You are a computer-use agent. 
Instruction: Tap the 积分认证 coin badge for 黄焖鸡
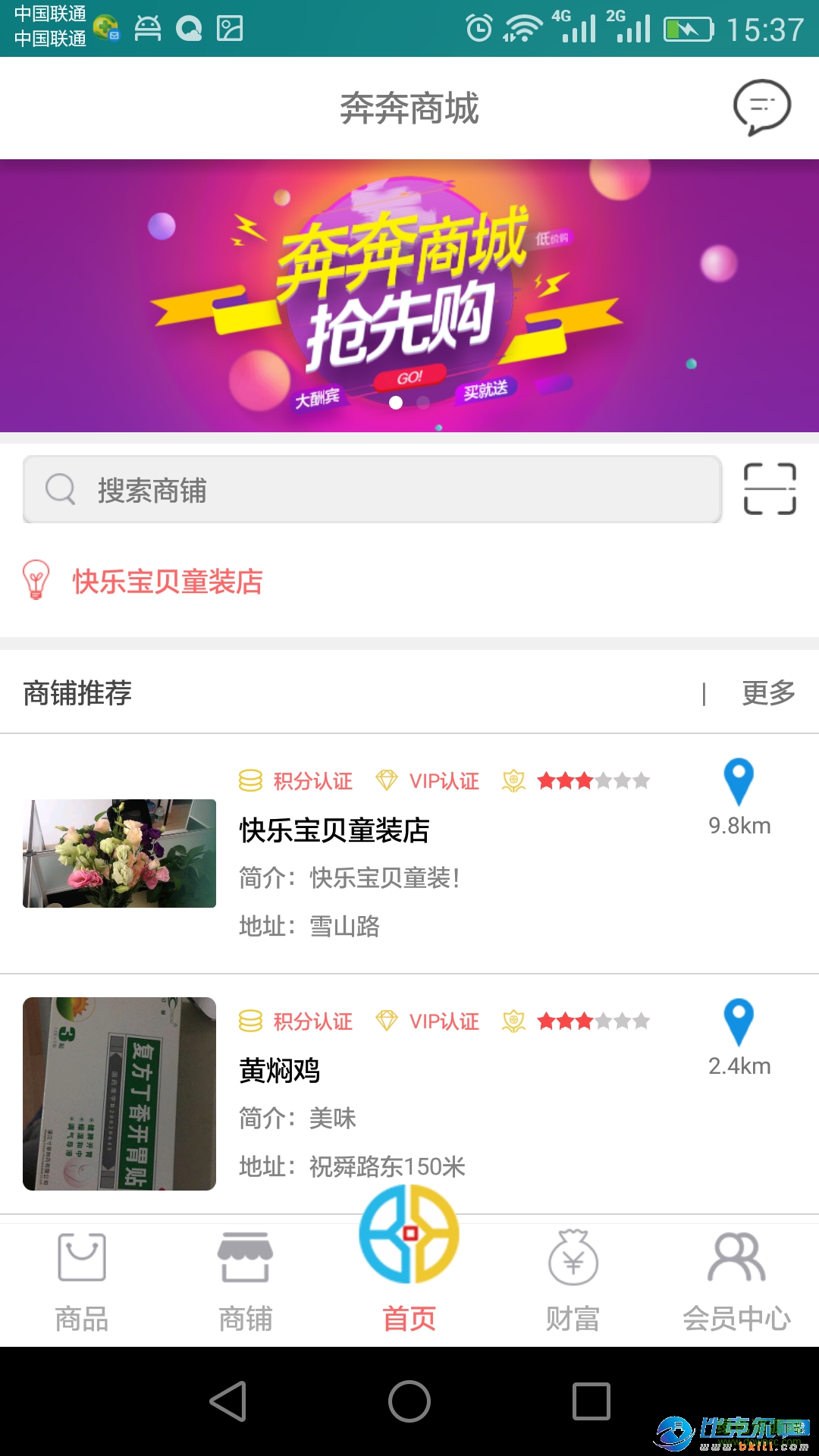[250, 1021]
